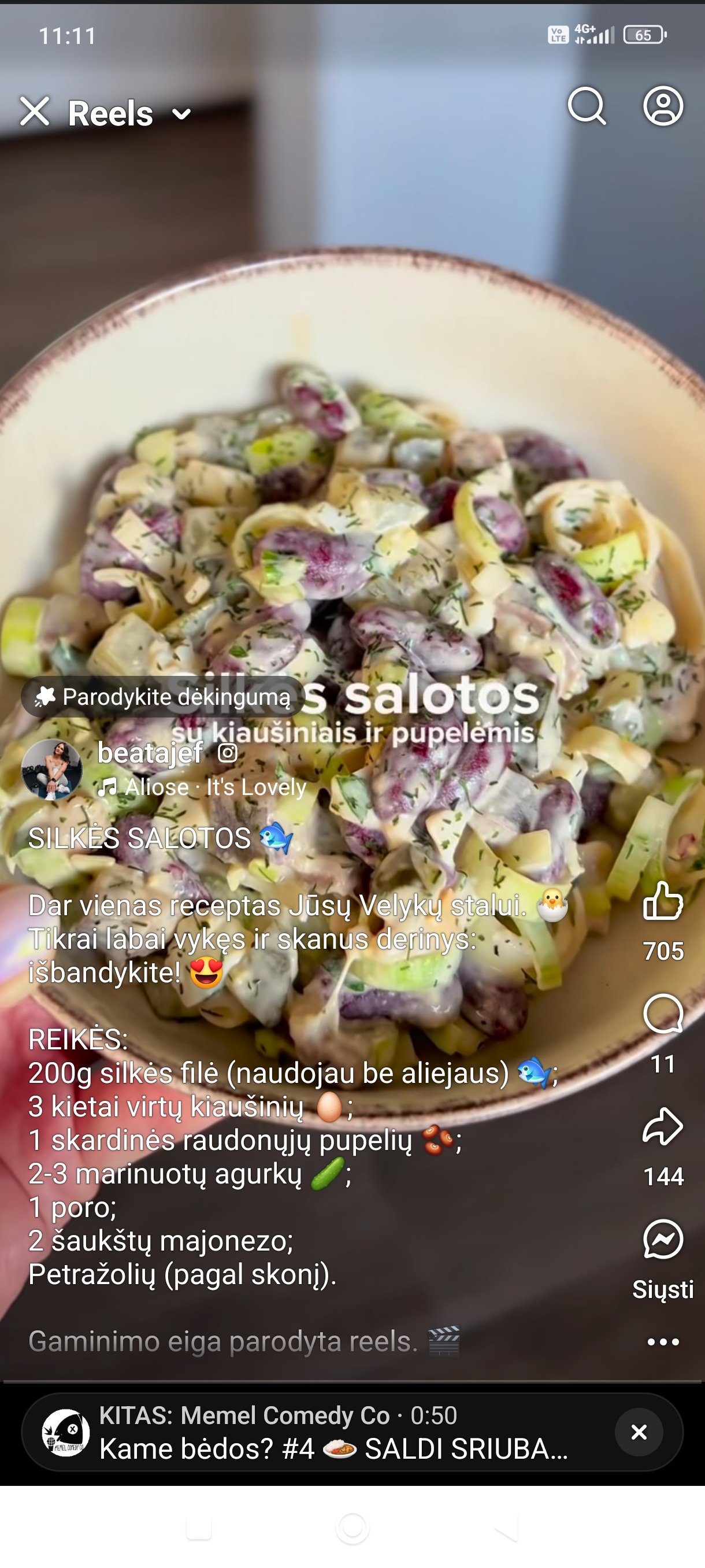Open the search magnifier icon
This screenshot has height=1568, width=705.
[x=587, y=106]
